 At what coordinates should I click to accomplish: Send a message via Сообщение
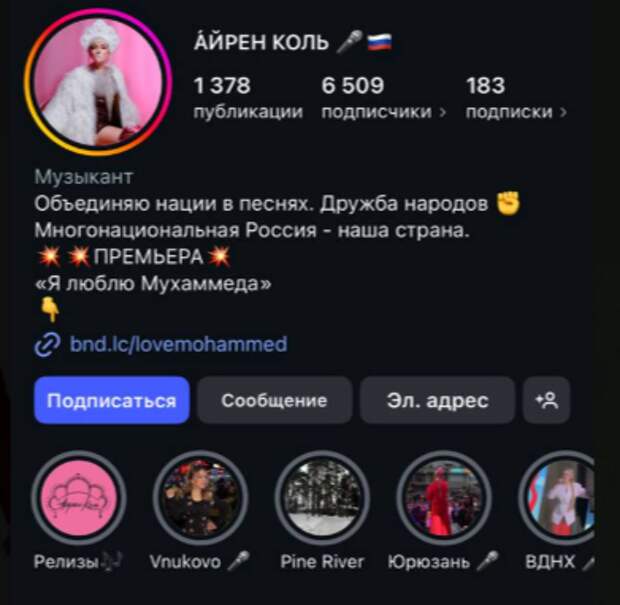(274, 401)
